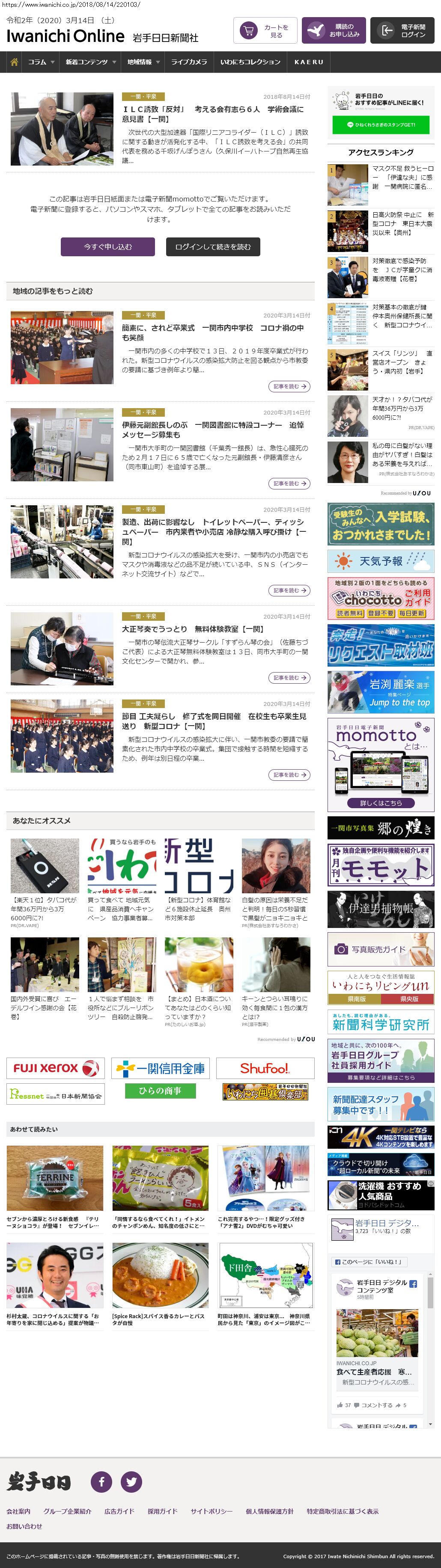Open the Facebook icon in the footer
The width and height of the screenshot is (441, 1568).
tap(101, 1482)
